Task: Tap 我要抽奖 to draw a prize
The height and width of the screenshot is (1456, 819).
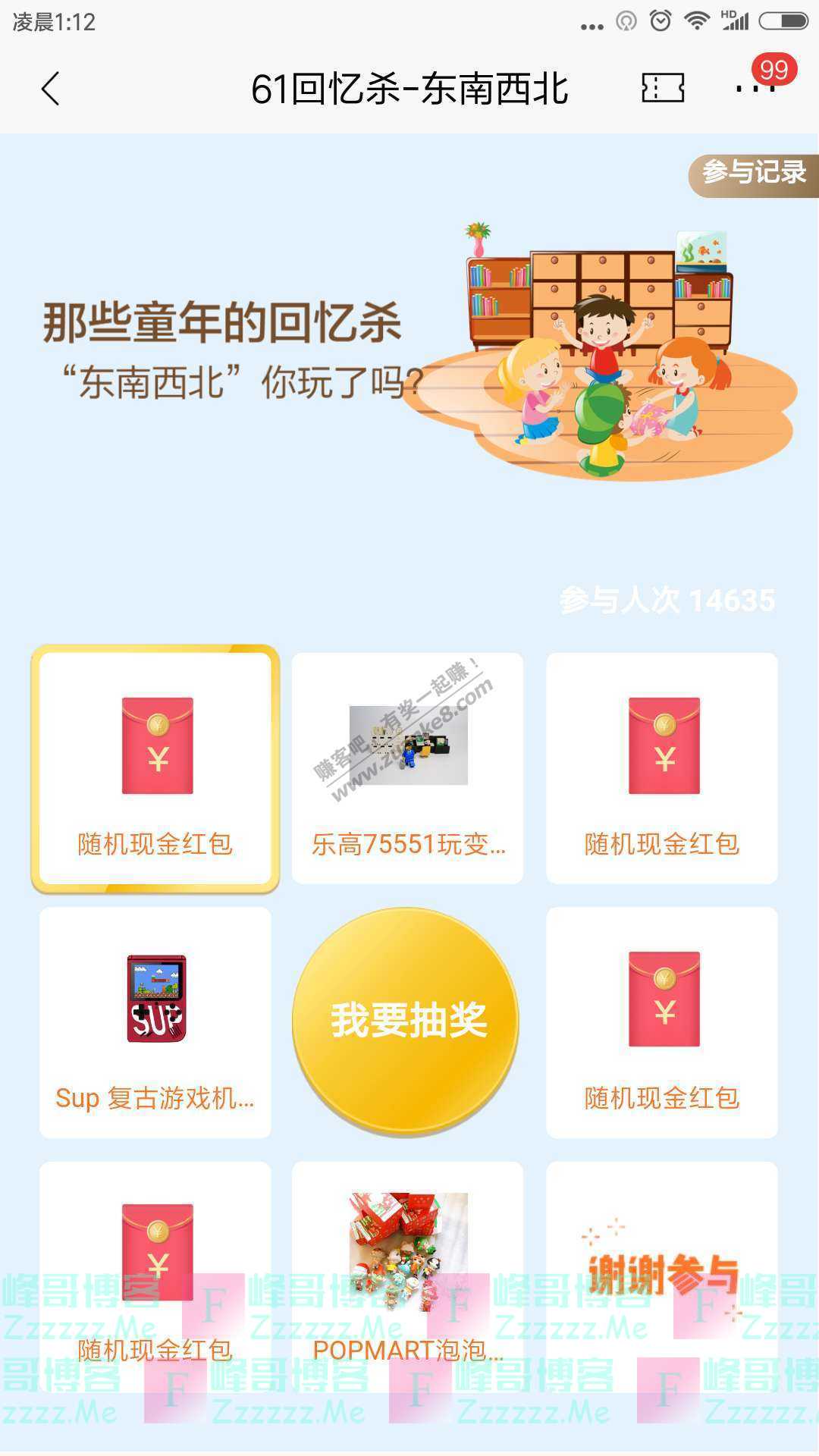Action: 407,1020
